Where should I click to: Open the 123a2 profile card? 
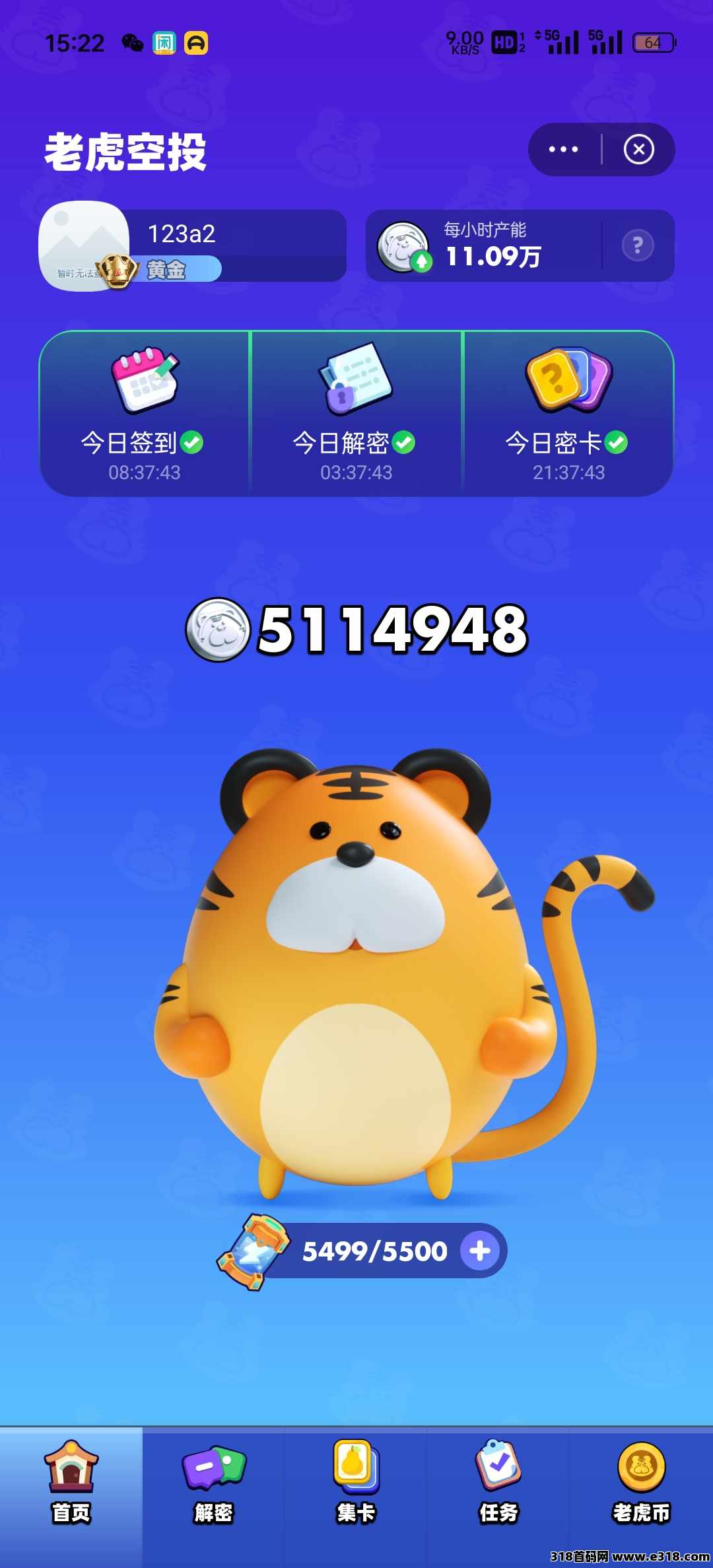(193, 246)
